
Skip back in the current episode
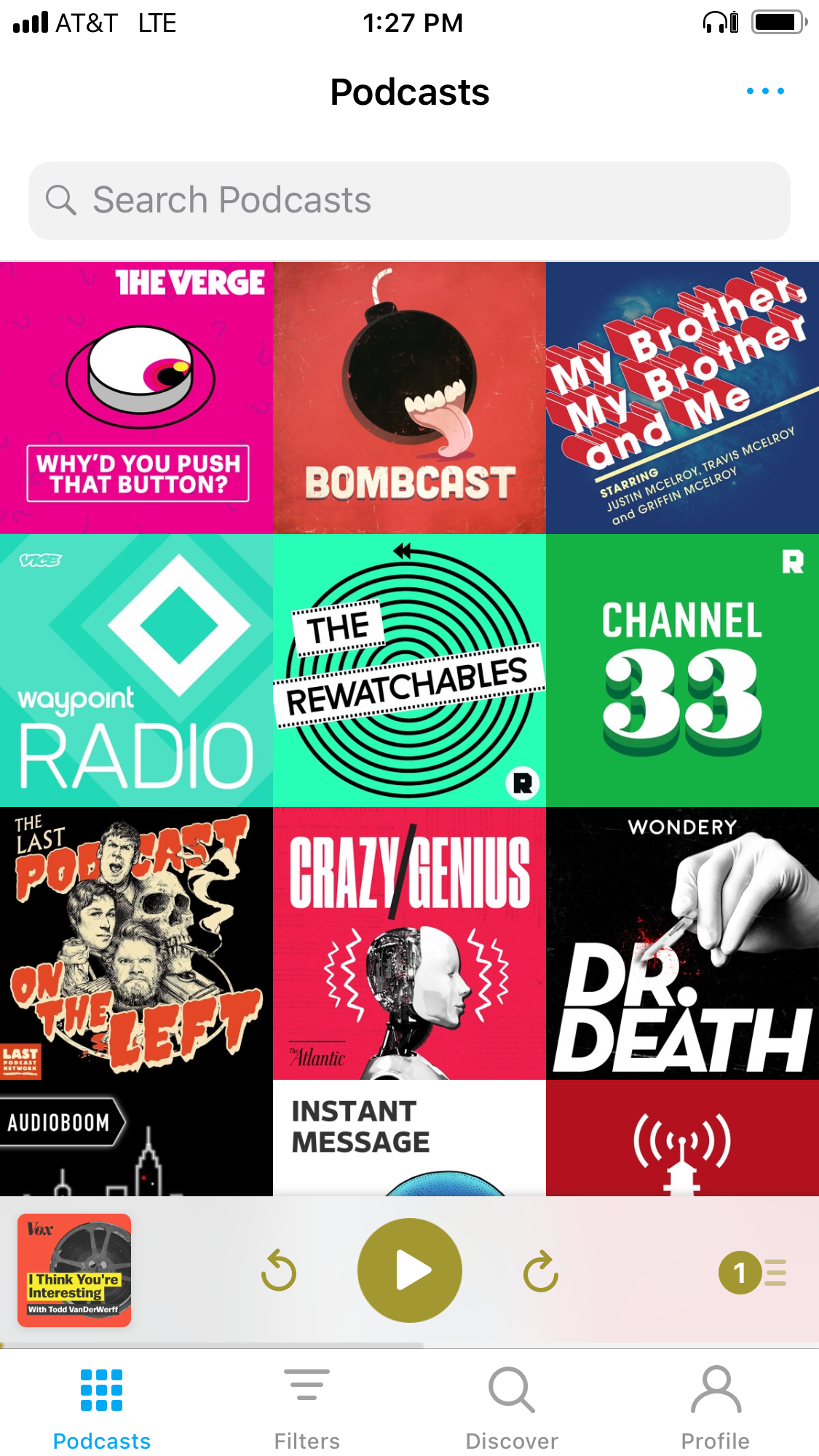[279, 1270]
